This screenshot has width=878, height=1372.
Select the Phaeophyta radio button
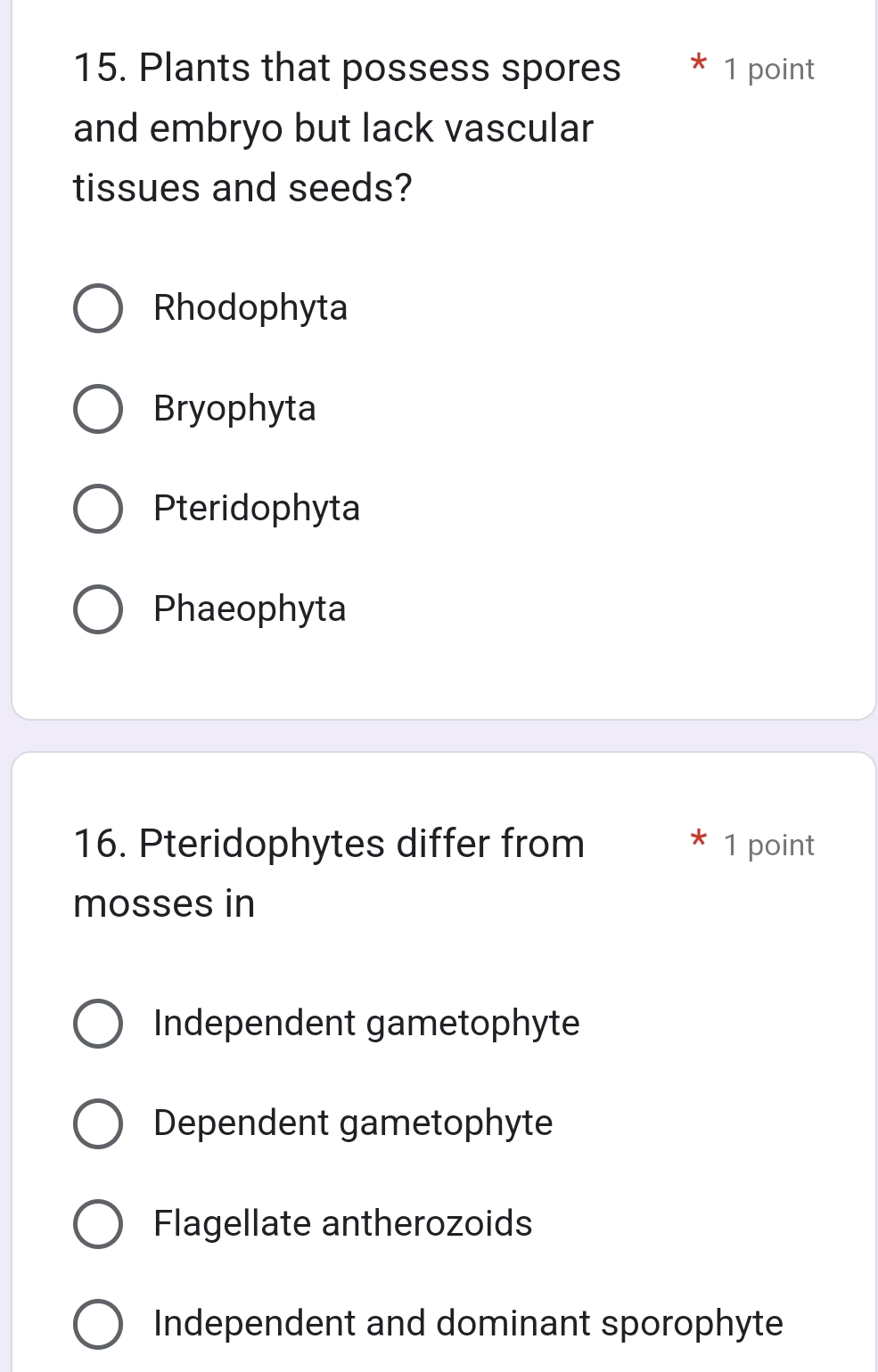click(x=98, y=609)
